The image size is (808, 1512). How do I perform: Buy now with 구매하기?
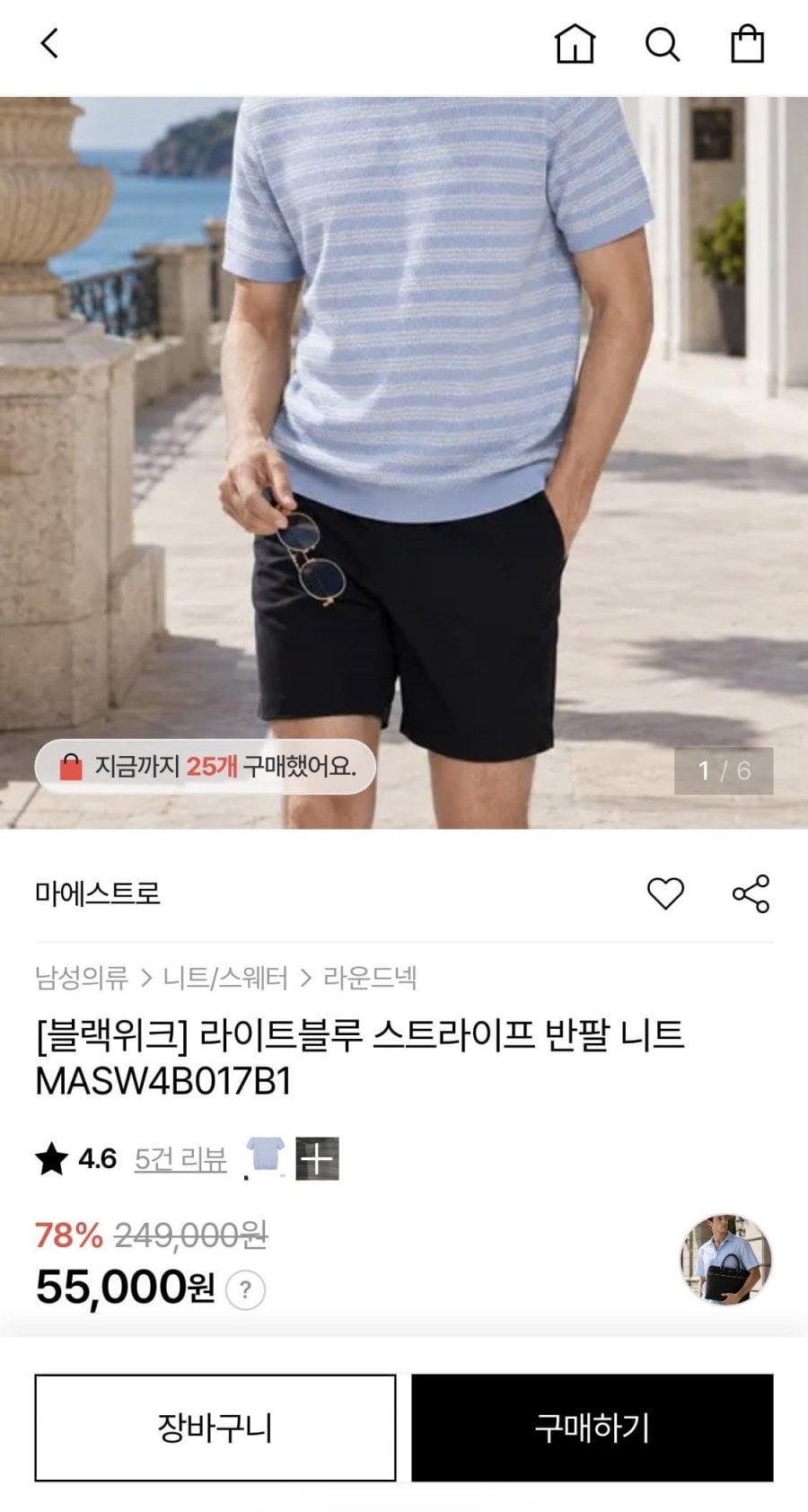[593, 1428]
